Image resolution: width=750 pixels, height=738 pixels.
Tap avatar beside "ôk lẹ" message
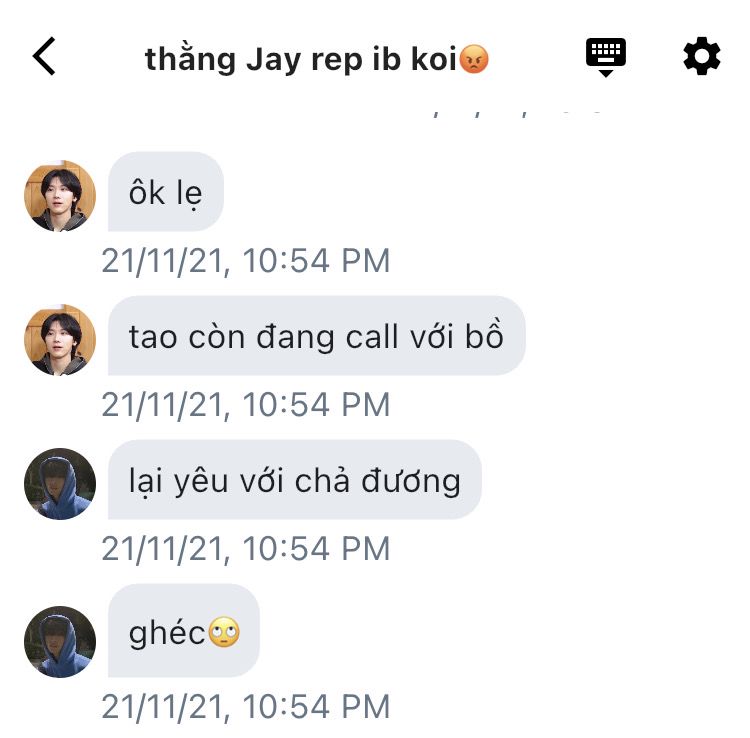coord(60,196)
